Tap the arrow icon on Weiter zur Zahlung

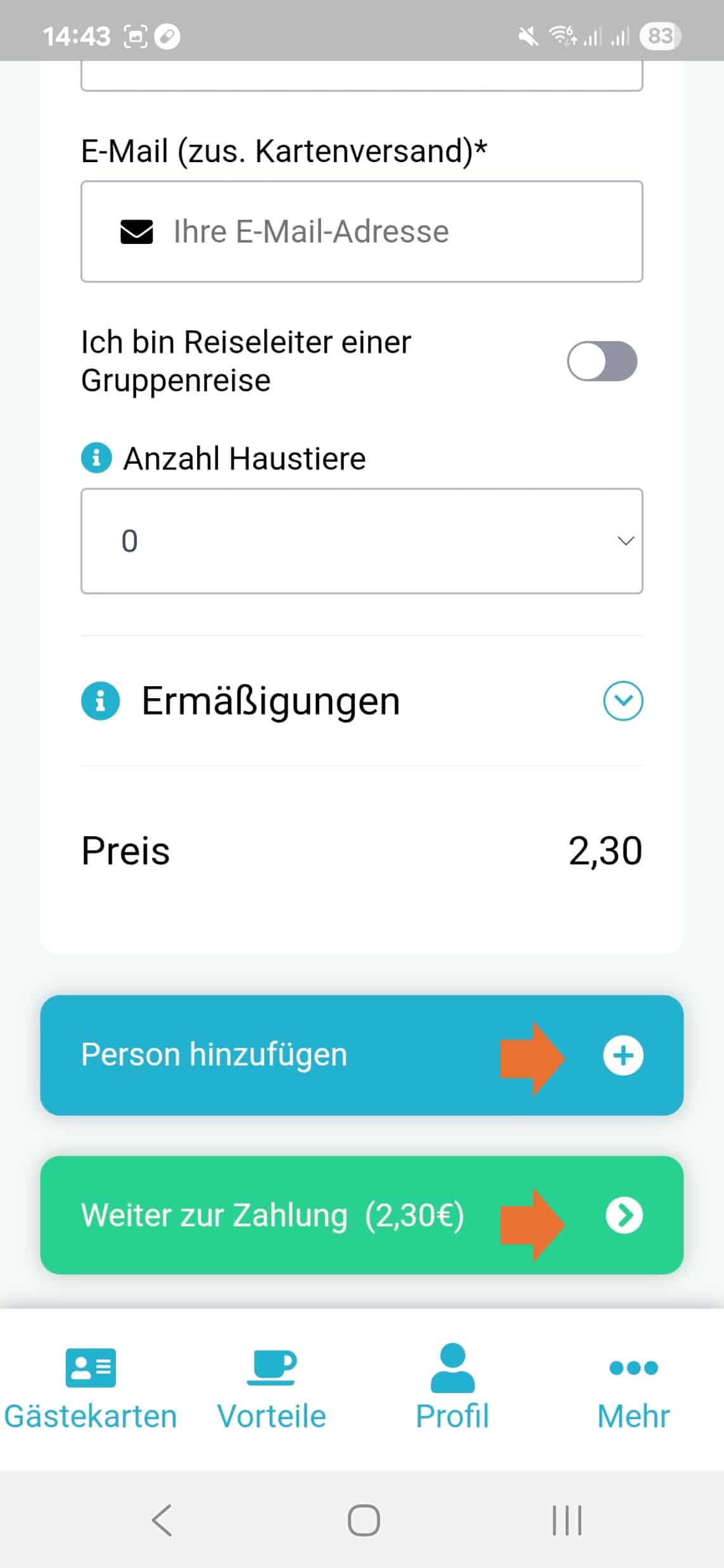(x=625, y=1215)
